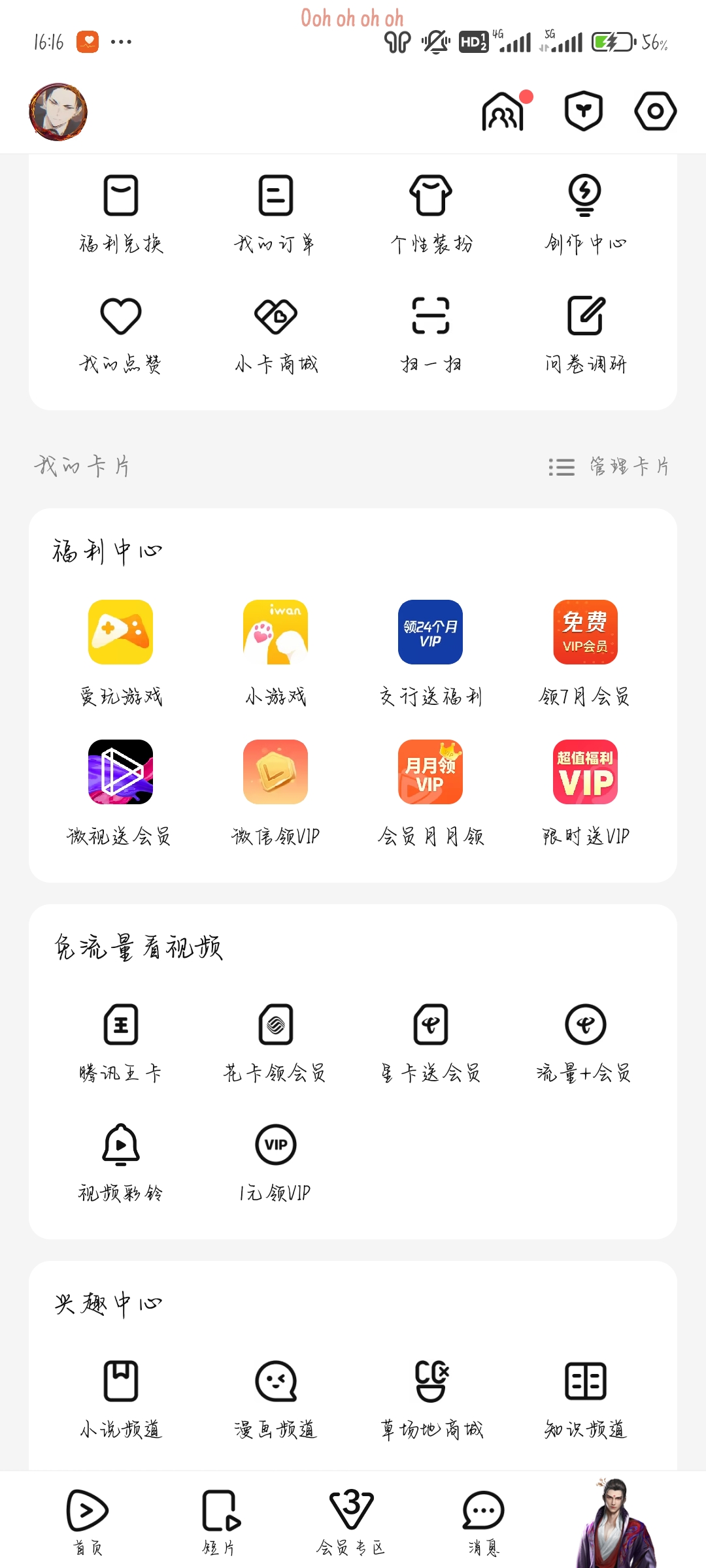Go to the 会员专区 tab
The image size is (706, 1568).
351,1520
